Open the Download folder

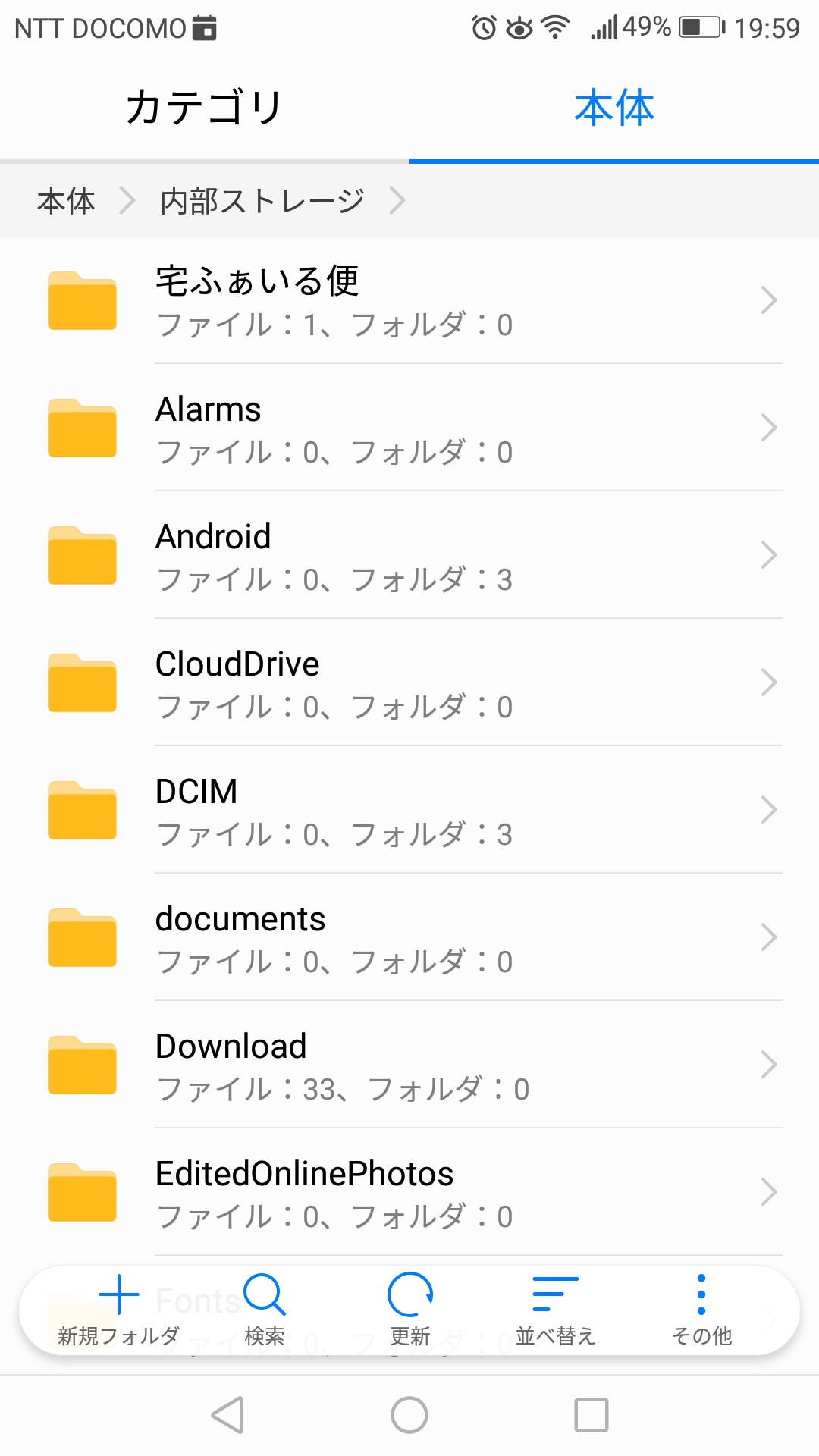[409, 1065]
